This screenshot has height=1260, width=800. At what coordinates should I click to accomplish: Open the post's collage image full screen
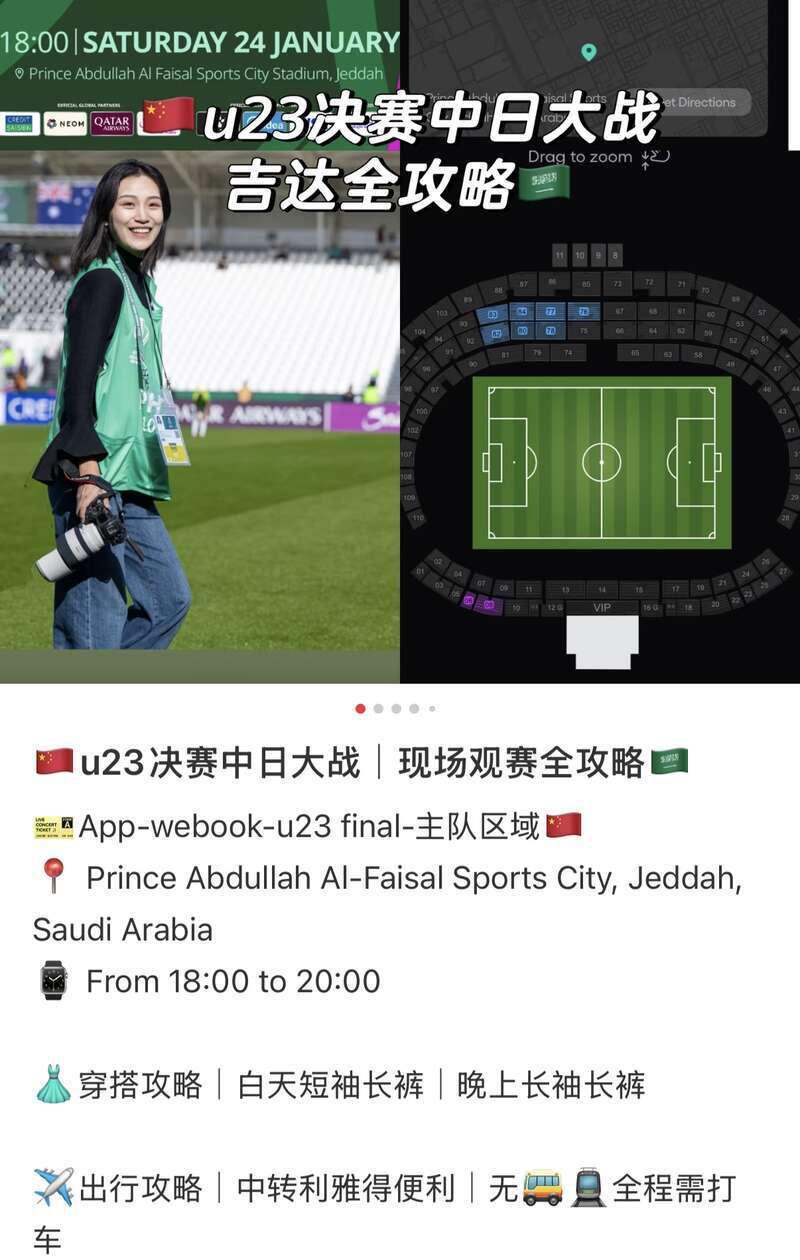pos(400,400)
